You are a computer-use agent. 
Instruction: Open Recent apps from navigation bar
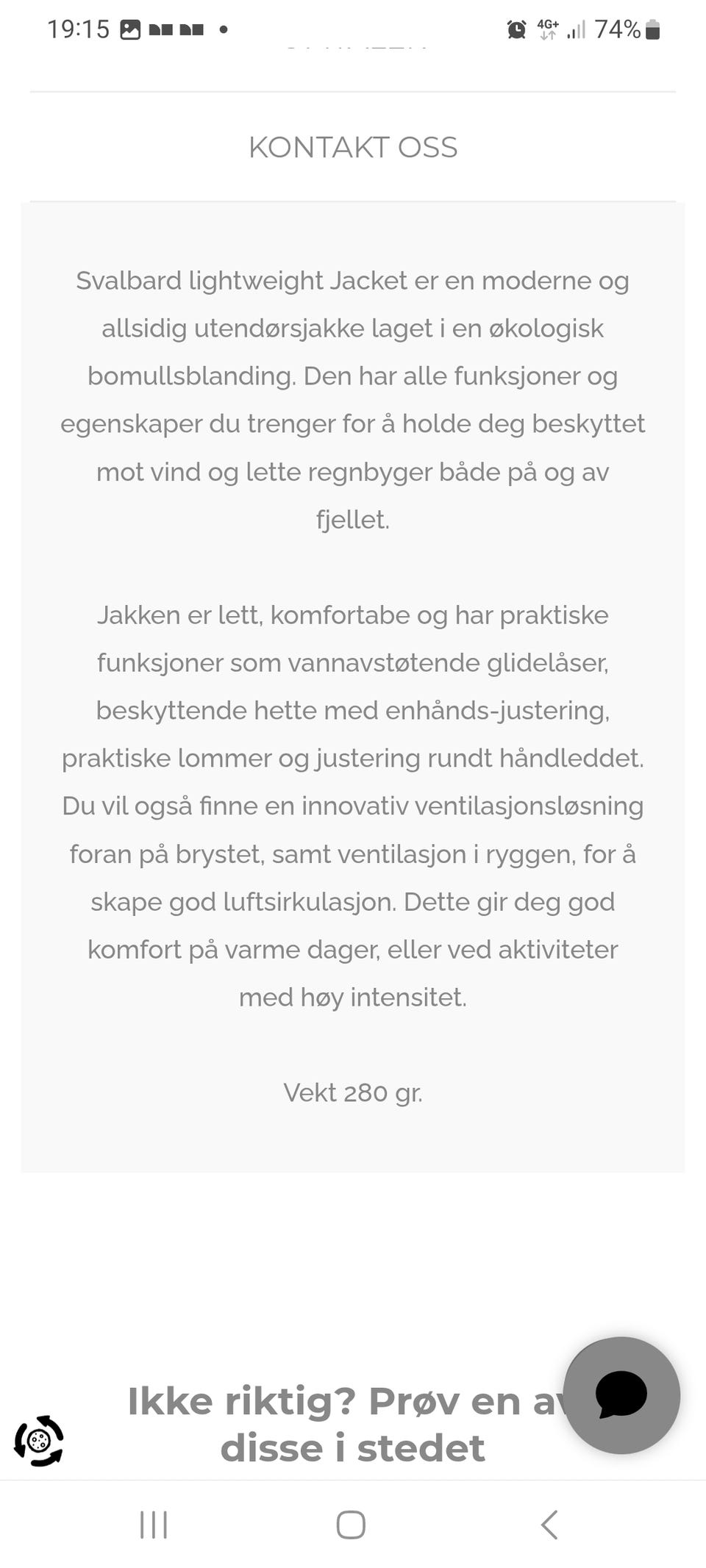pyautogui.click(x=152, y=1525)
